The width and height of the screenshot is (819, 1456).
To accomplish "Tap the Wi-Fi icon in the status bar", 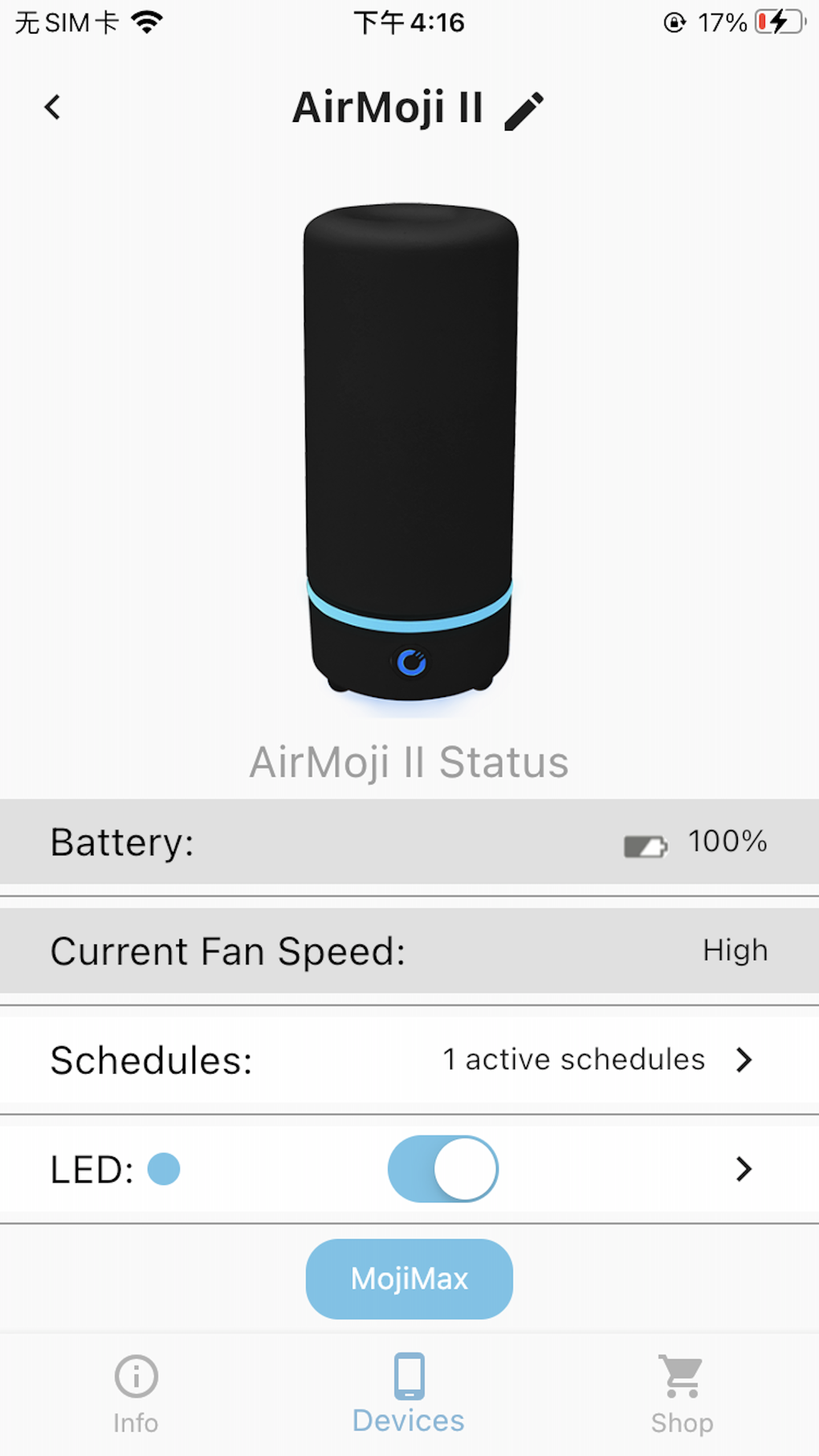I will 147,22.
